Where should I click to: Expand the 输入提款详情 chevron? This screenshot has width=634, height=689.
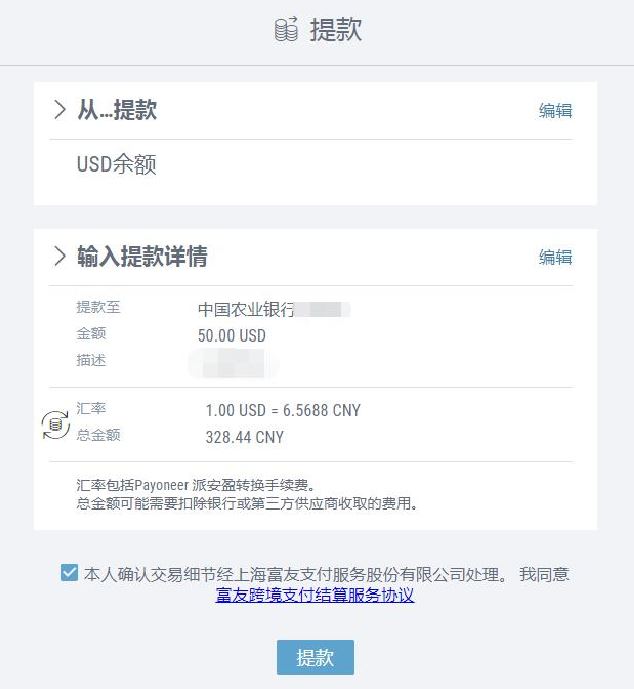tap(59, 256)
